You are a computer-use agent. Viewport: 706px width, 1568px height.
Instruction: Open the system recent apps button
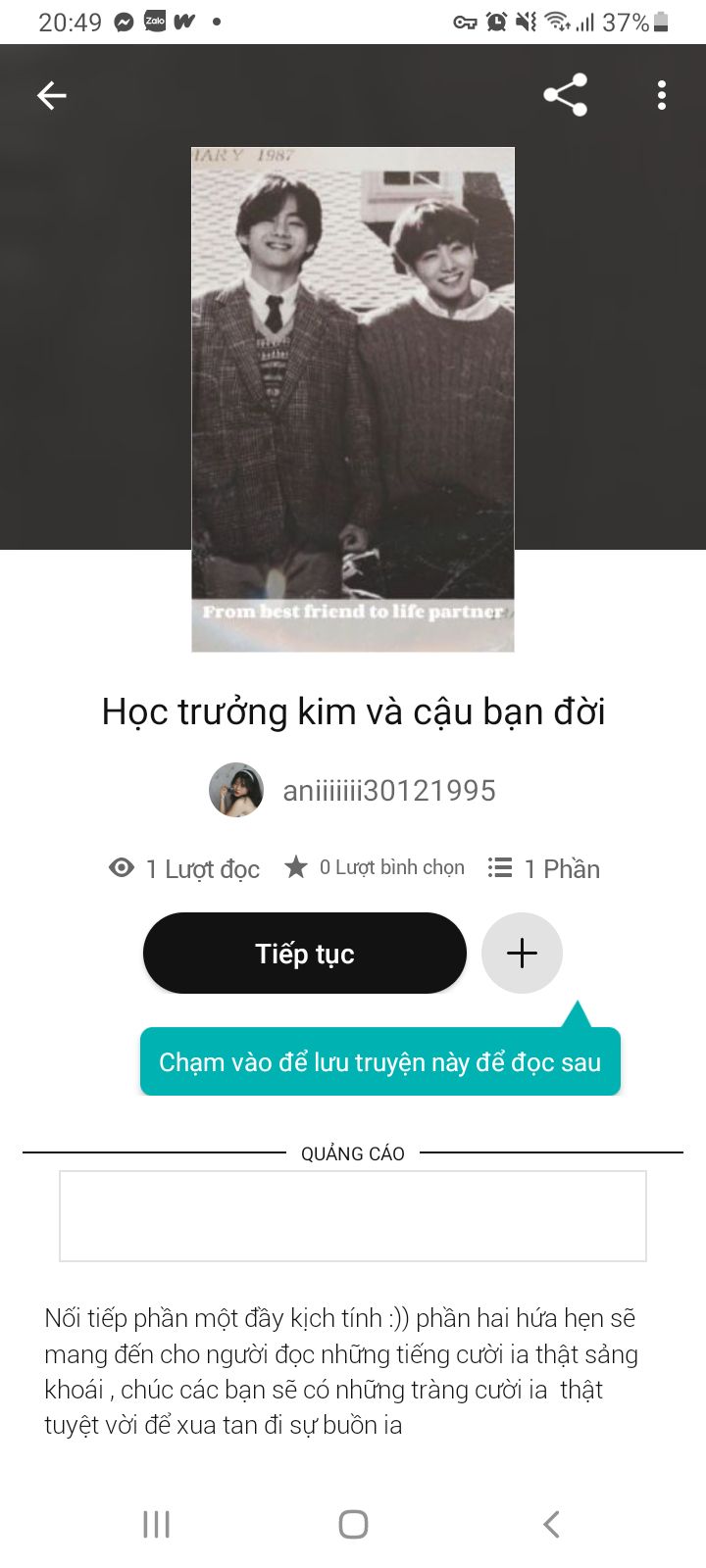click(157, 1524)
